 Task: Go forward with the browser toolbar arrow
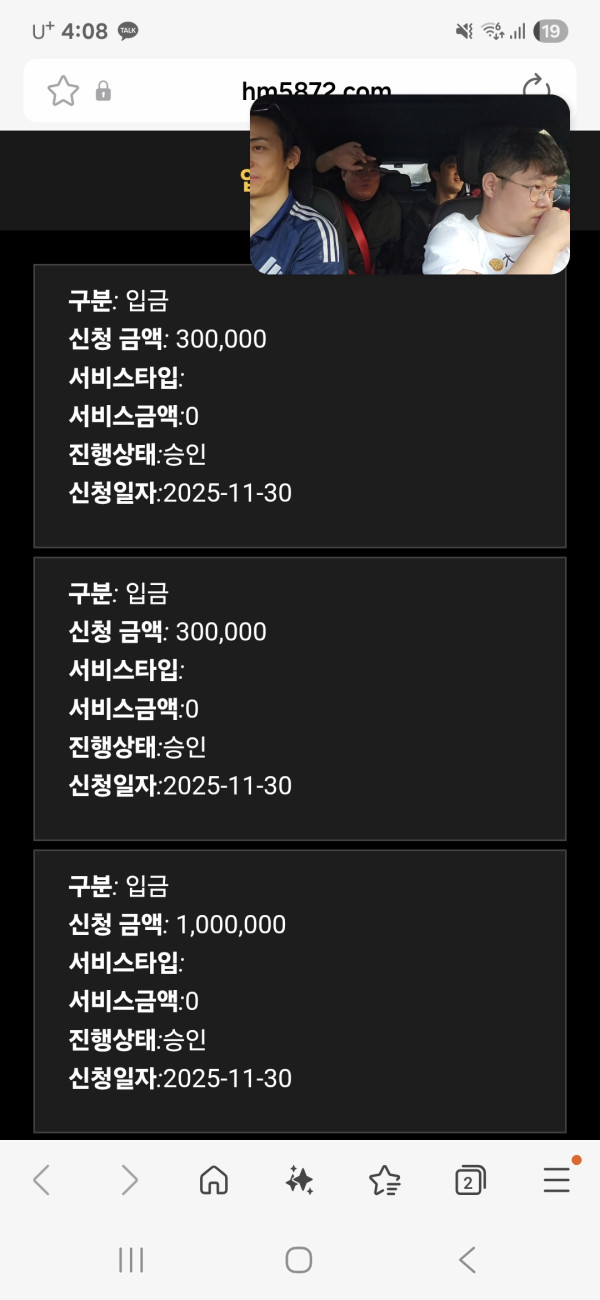click(129, 1181)
